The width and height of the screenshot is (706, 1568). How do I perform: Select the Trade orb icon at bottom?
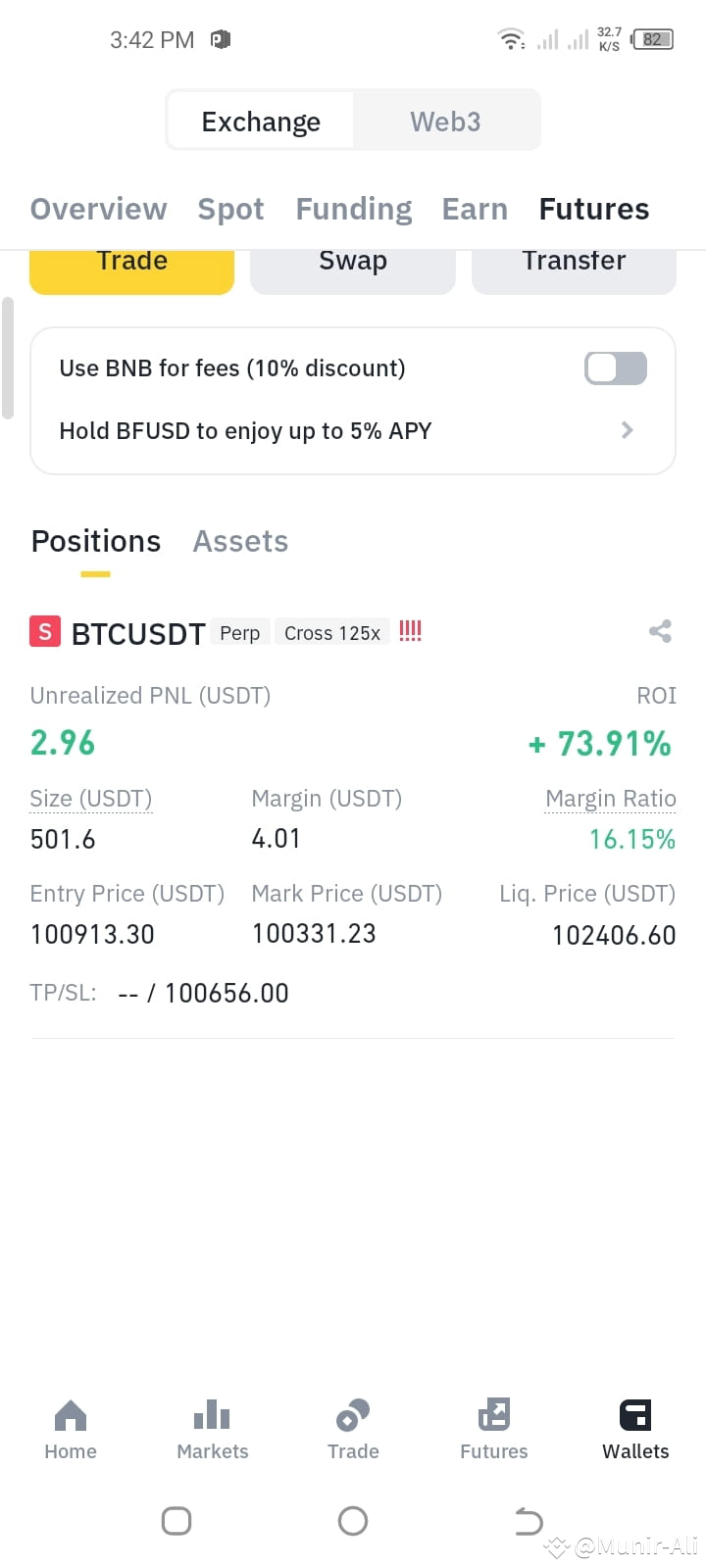pyautogui.click(x=353, y=1414)
